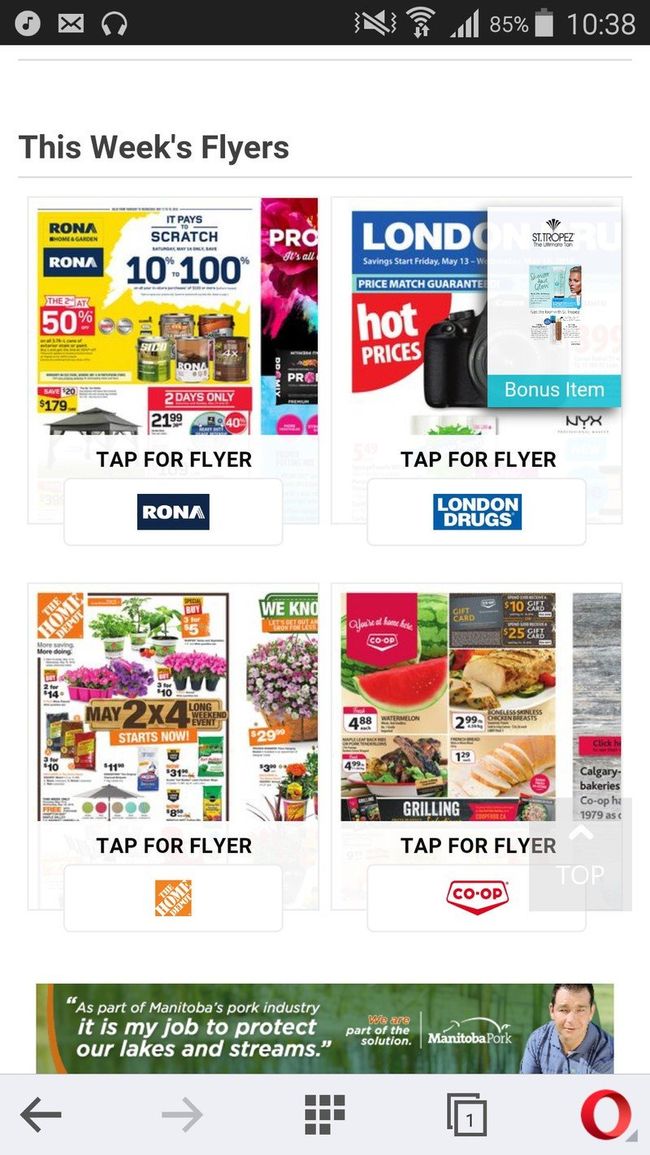The height and width of the screenshot is (1155, 650).
Task: Open the speed dial grid
Action: [x=325, y=1115]
